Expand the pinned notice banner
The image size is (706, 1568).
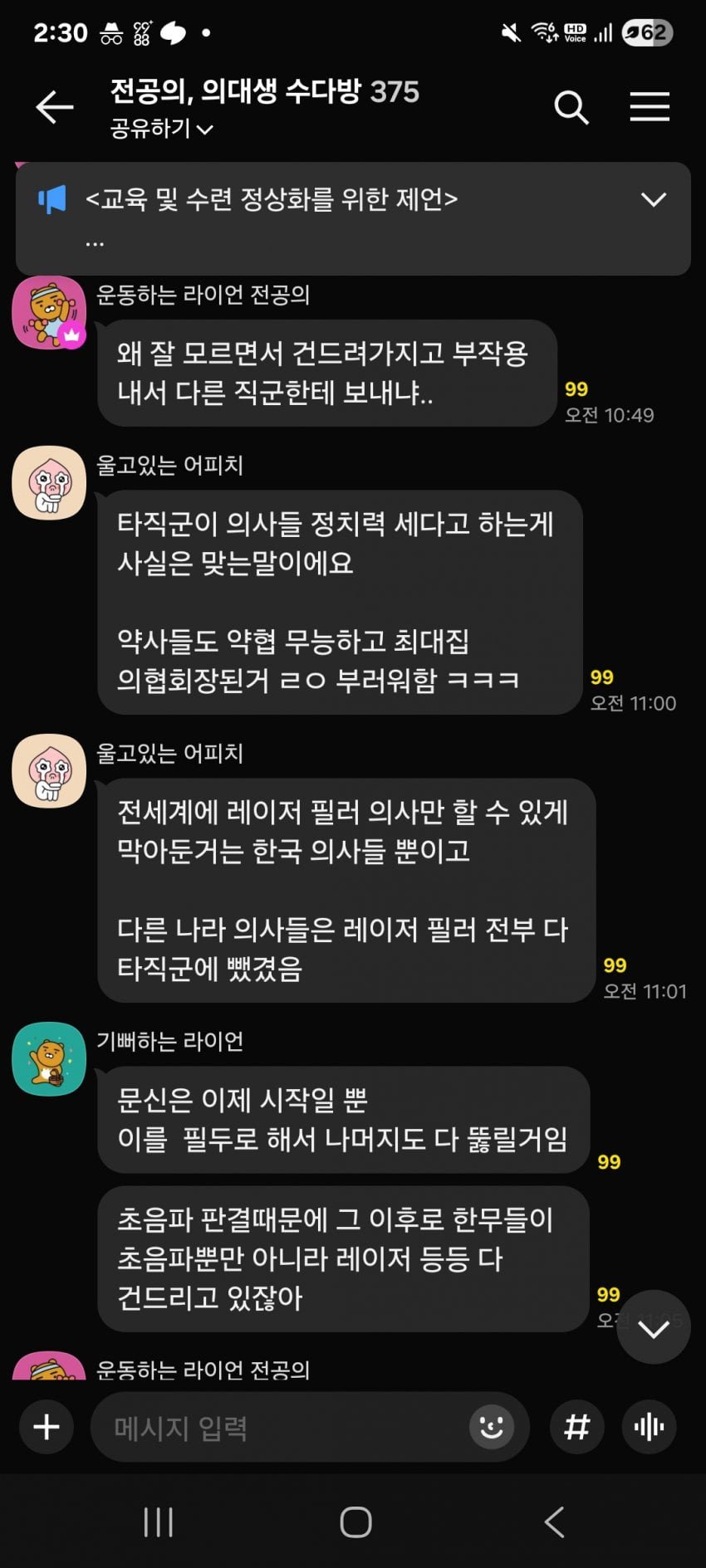pos(654,200)
